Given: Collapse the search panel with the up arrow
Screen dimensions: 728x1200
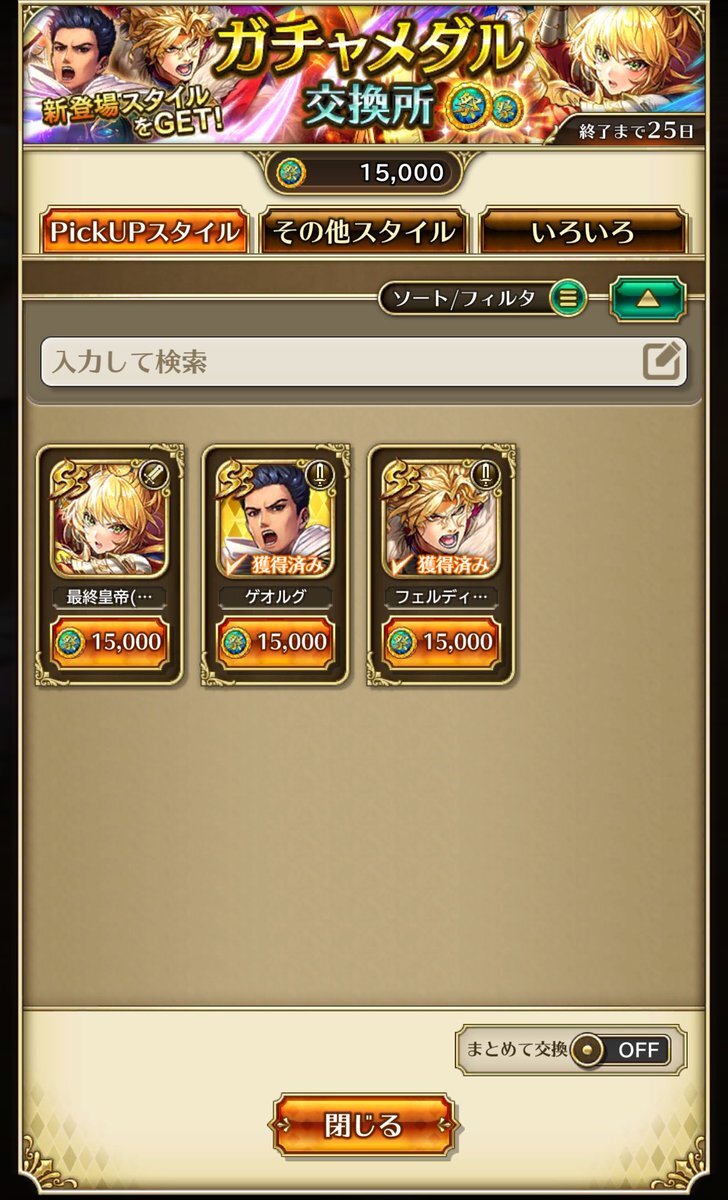Looking at the screenshot, I should tap(648, 298).
